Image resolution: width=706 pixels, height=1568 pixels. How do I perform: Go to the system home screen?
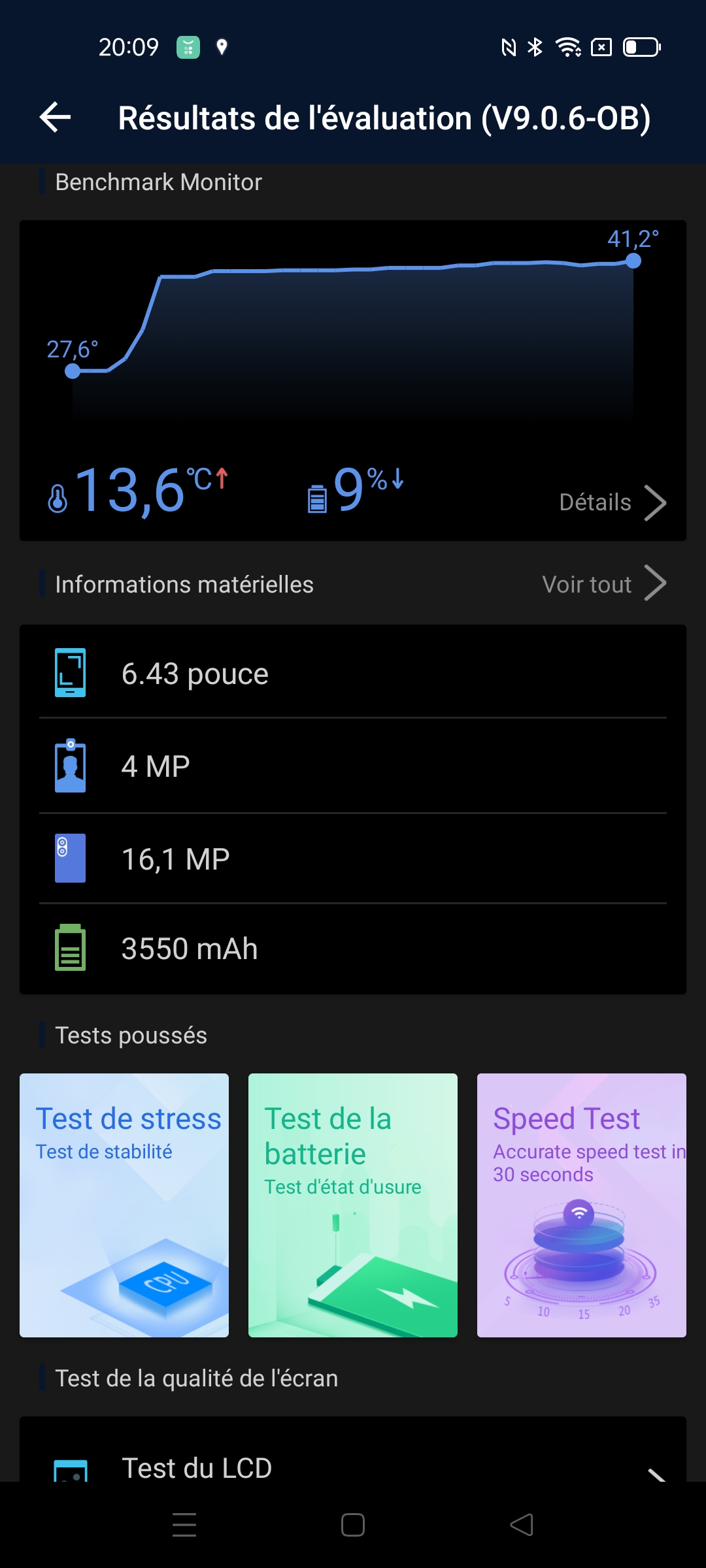tap(353, 1525)
